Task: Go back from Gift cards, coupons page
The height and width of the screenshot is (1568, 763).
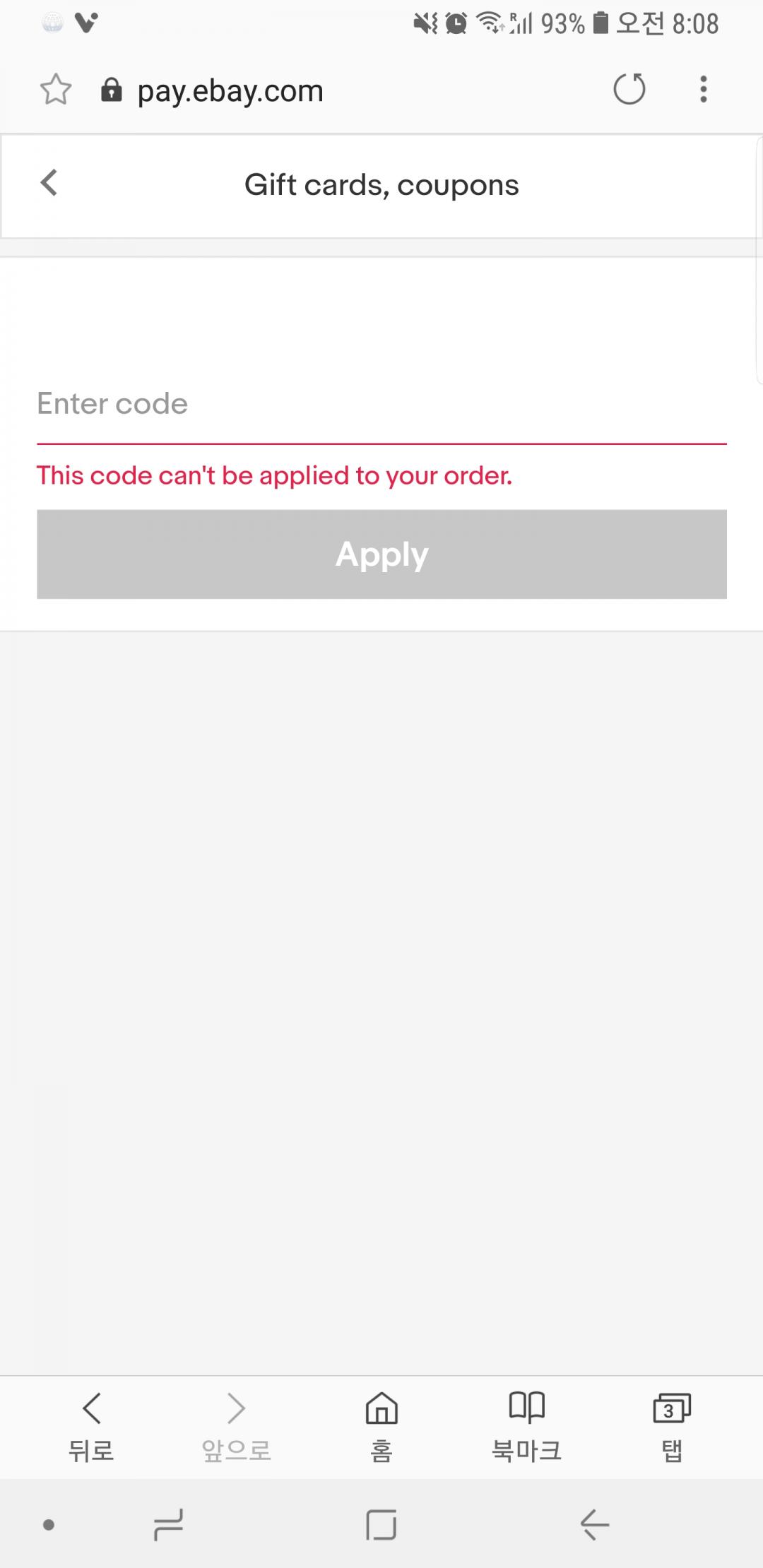Action: point(49,183)
